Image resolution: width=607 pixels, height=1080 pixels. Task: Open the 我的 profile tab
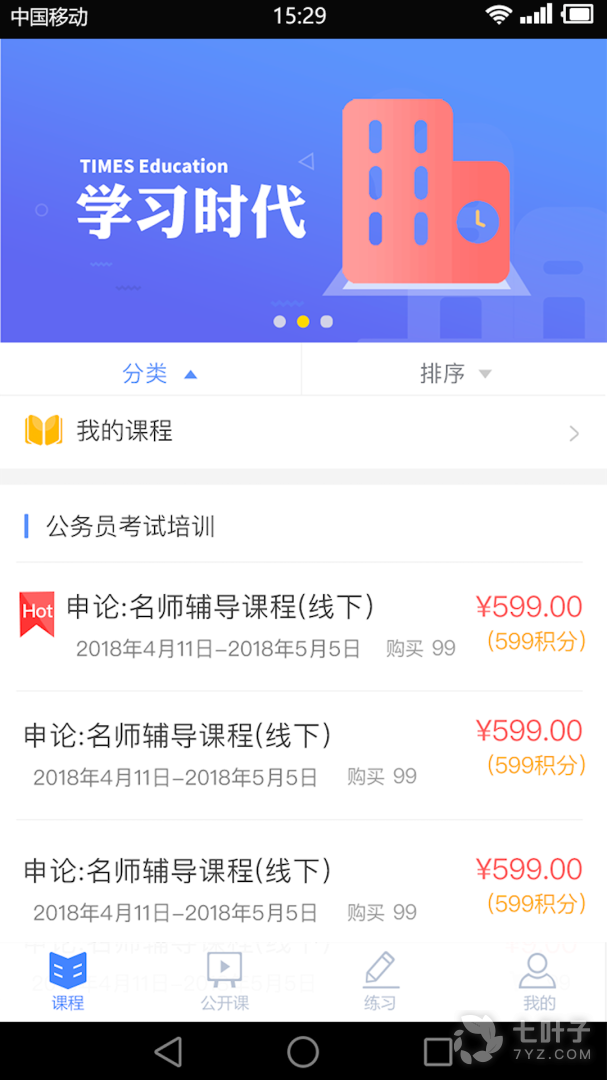(x=537, y=982)
